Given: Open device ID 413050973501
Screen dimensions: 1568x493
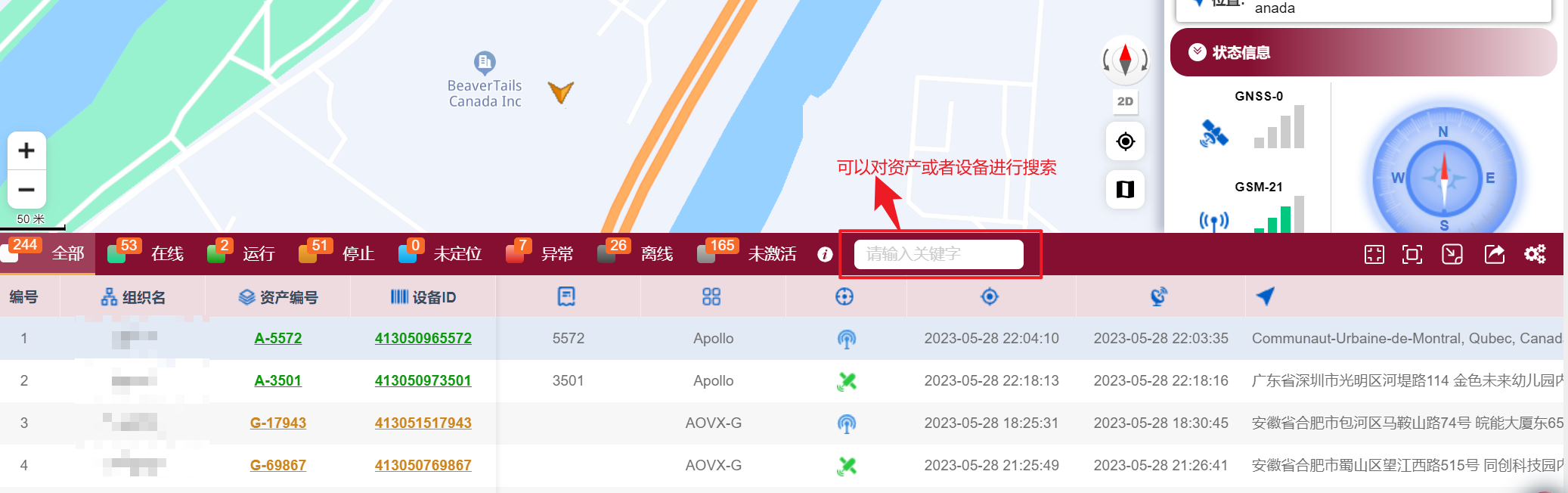Looking at the screenshot, I should [423, 380].
